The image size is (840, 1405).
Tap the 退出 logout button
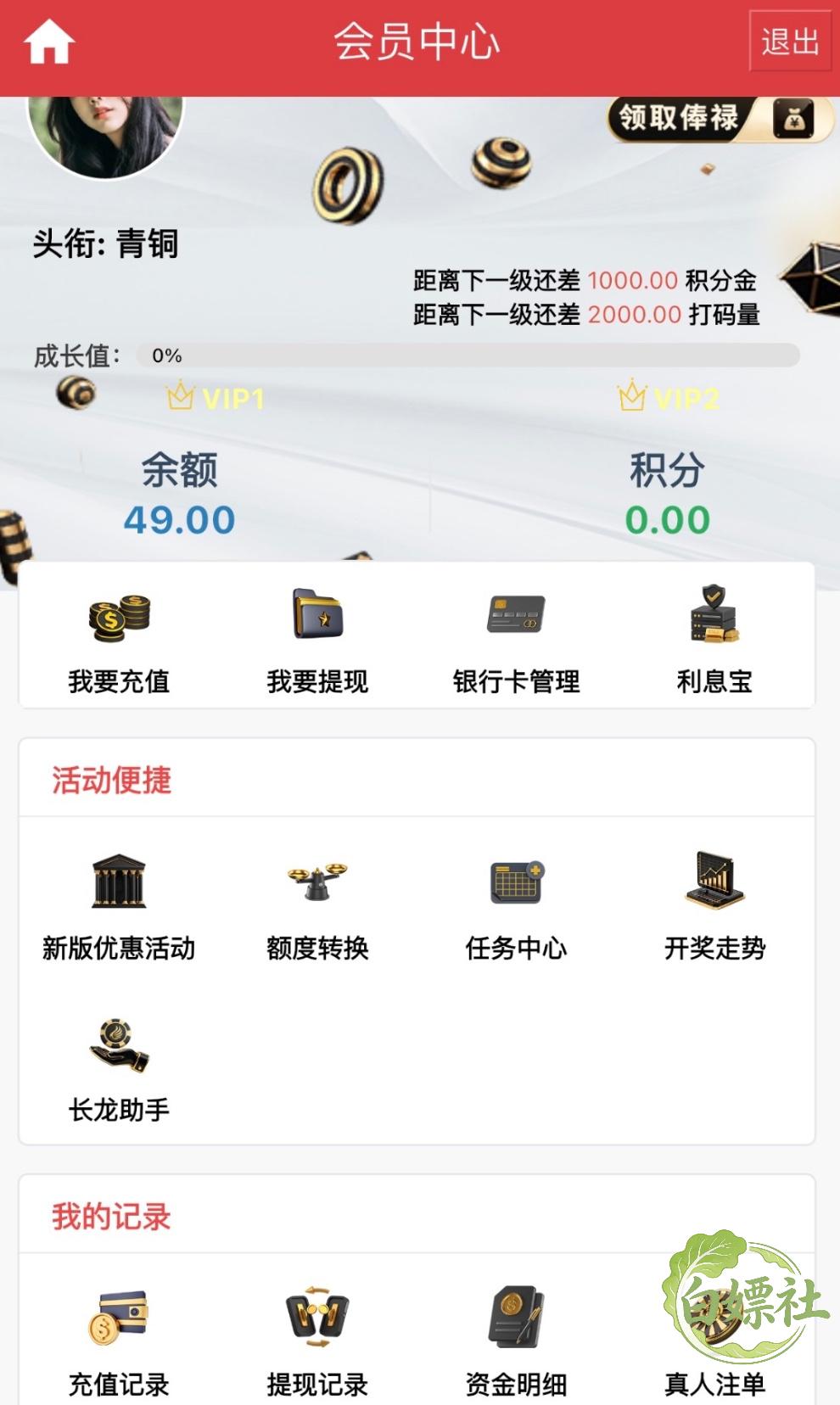pos(790,41)
